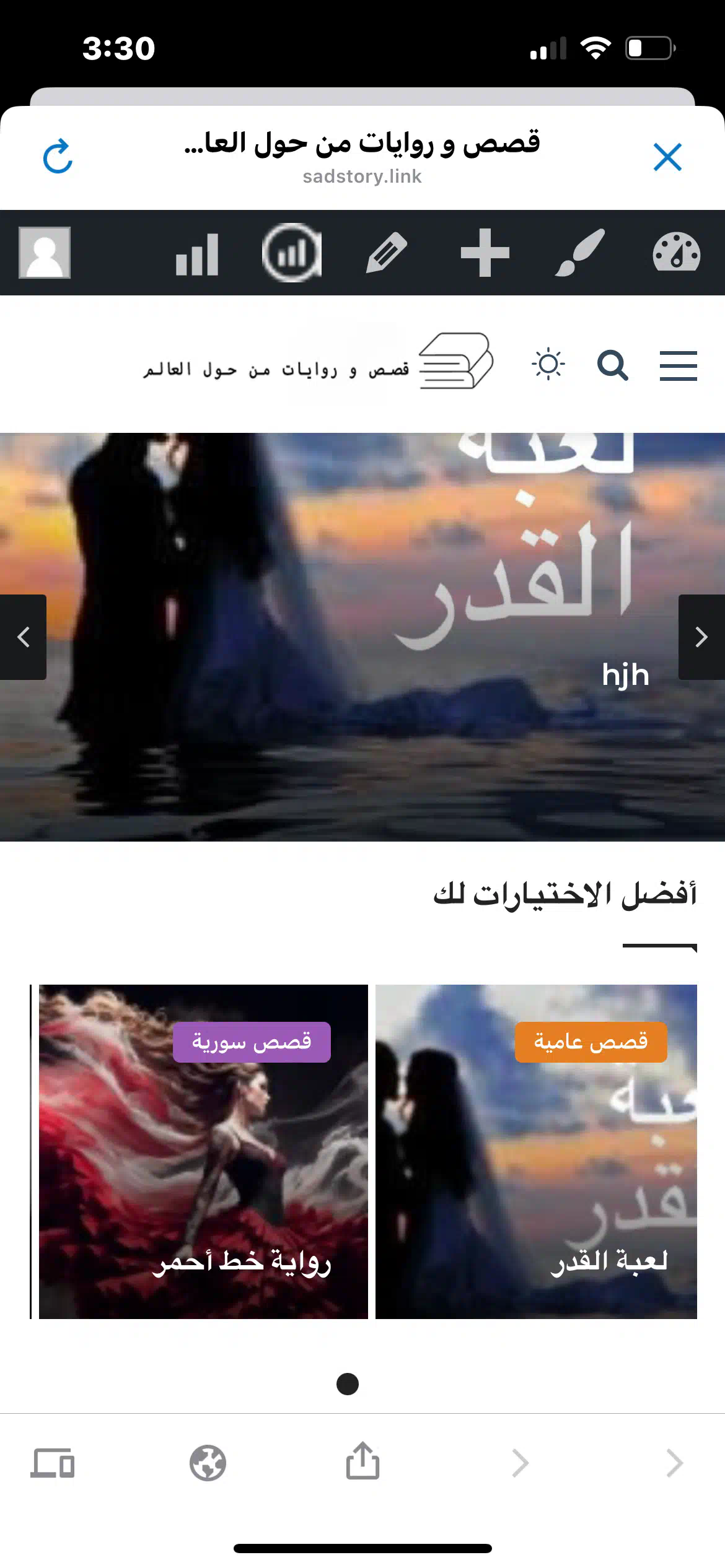Select the قصص عامية category tag

point(591,1042)
